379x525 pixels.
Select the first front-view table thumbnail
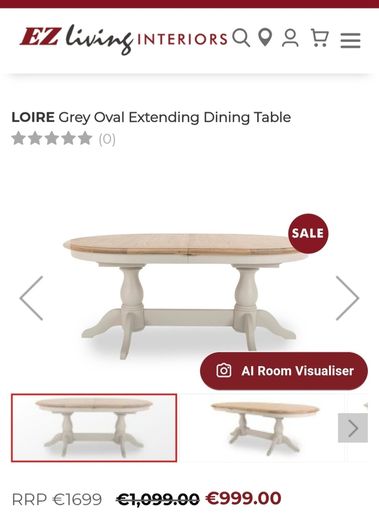click(x=94, y=428)
